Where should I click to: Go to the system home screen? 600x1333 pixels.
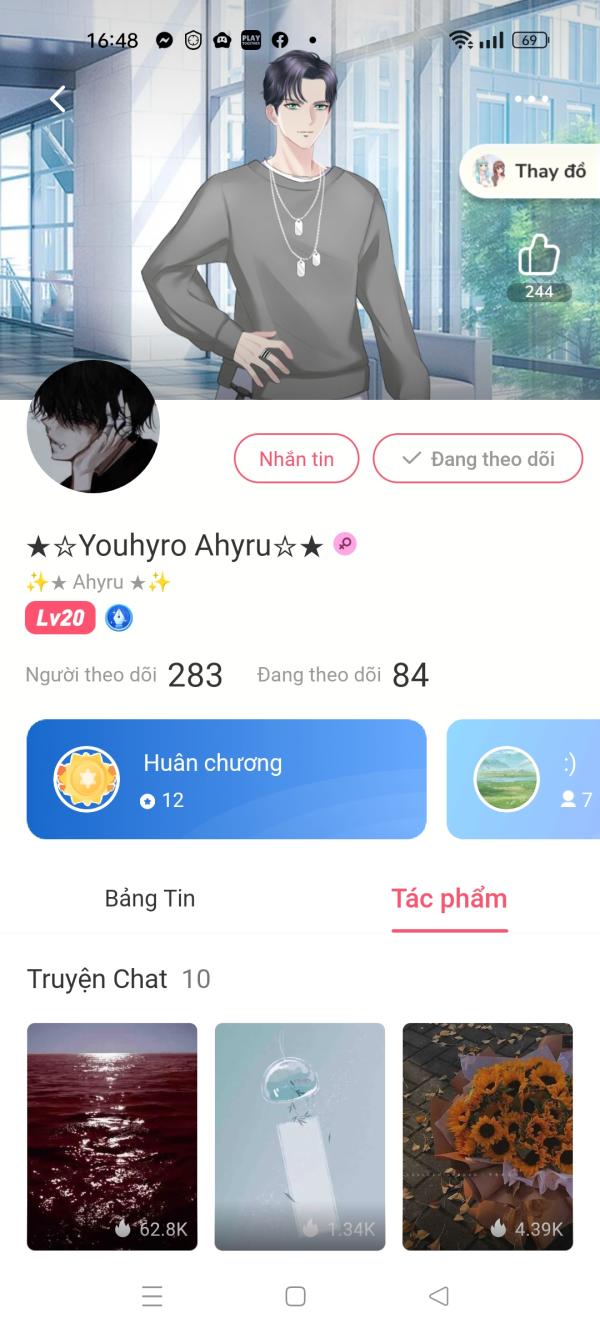[295, 1297]
